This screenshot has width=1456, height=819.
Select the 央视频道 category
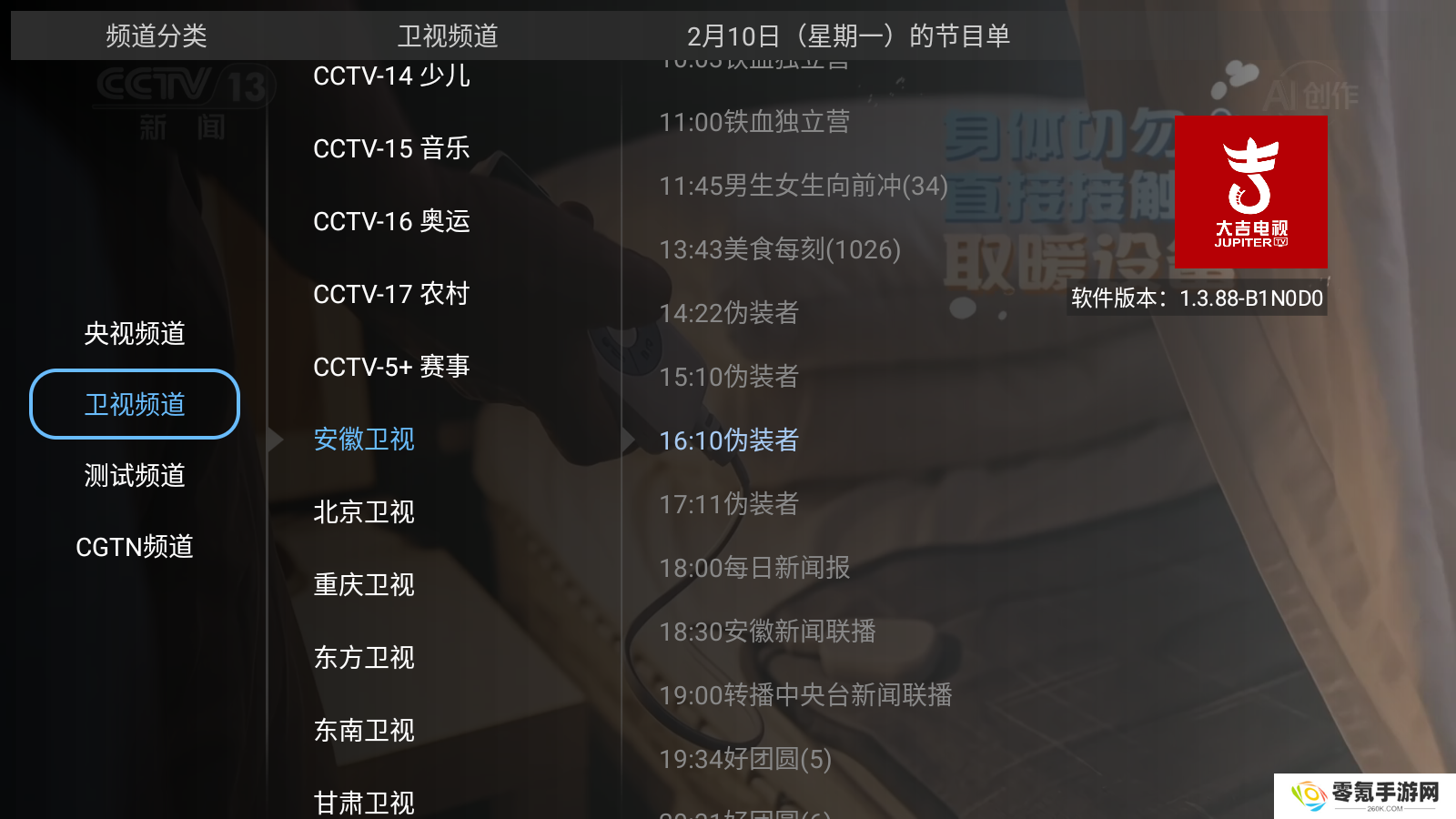pyautogui.click(x=135, y=333)
